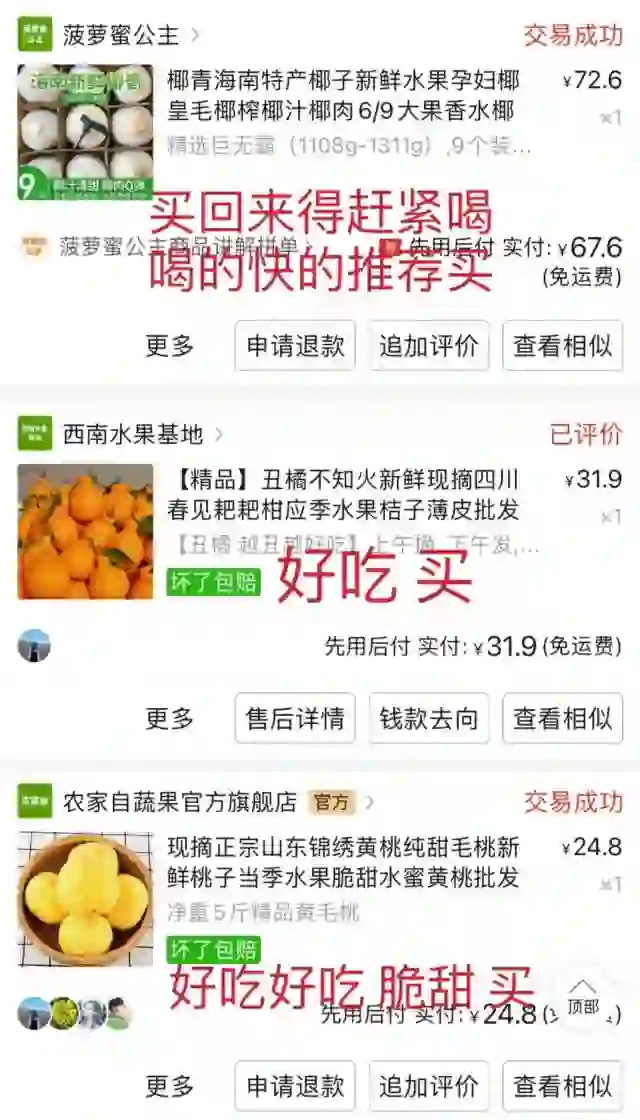Tap 查看相似 under the 黄桃 order
The image size is (640, 1120).
562,1086
